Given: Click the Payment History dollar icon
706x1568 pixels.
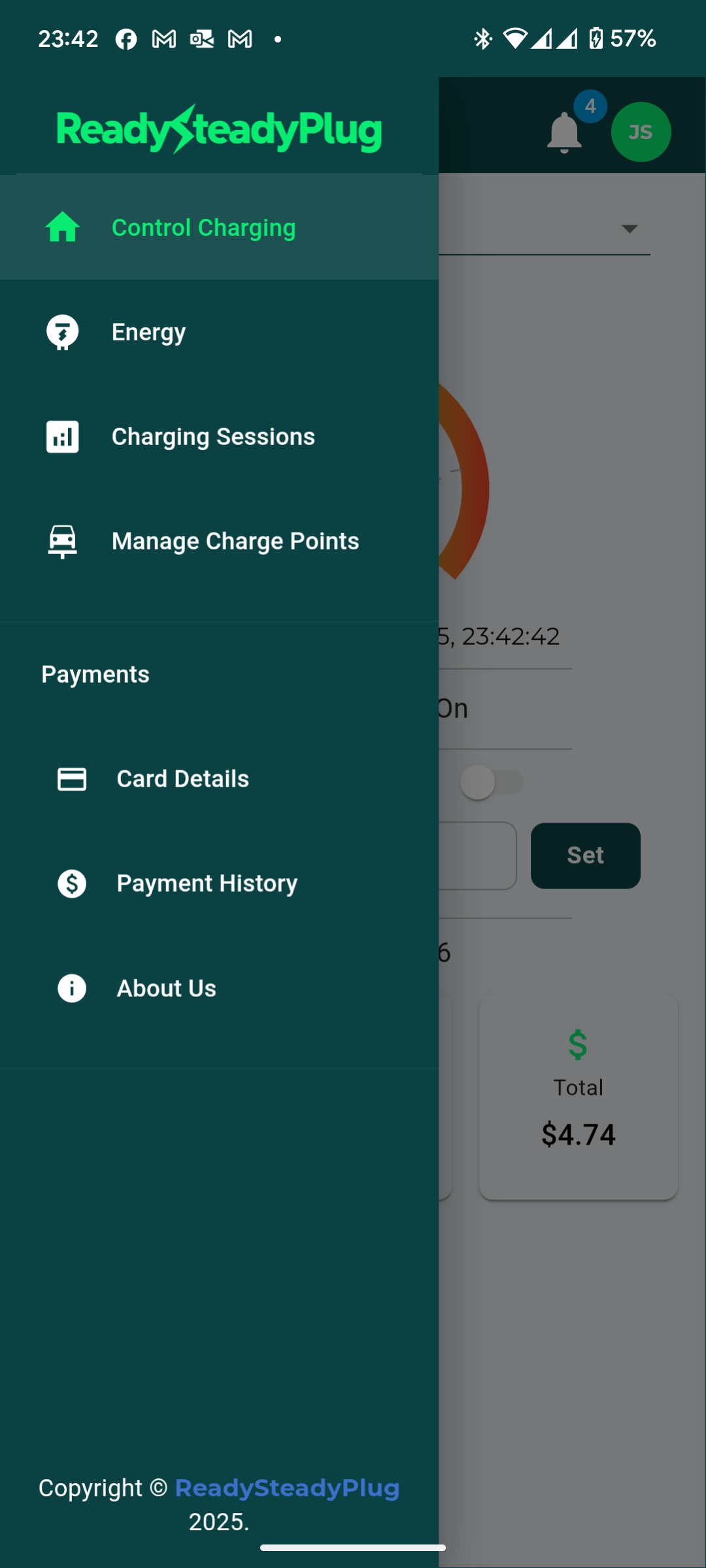Looking at the screenshot, I should coord(71,883).
